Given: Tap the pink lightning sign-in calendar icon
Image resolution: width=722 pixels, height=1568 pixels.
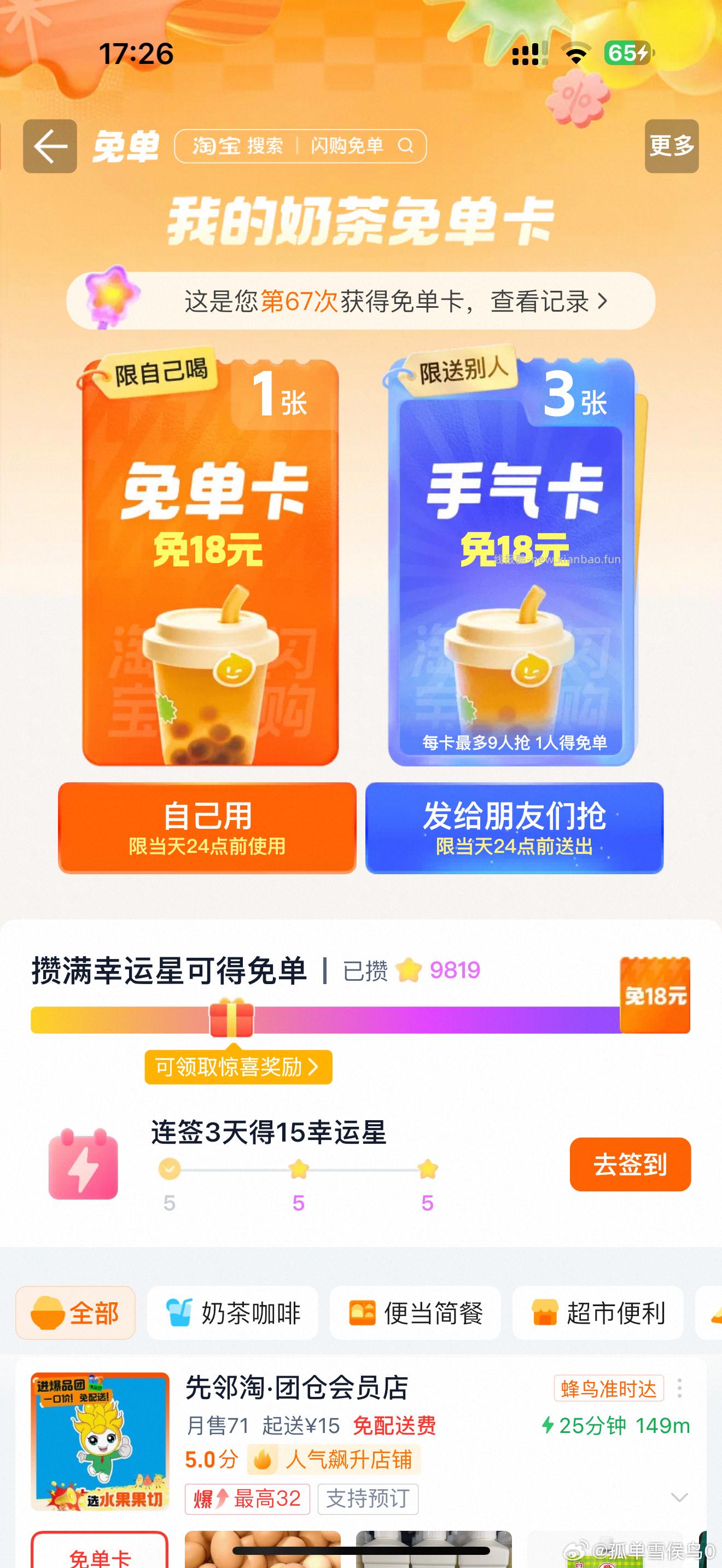Looking at the screenshot, I should click(x=83, y=1163).
